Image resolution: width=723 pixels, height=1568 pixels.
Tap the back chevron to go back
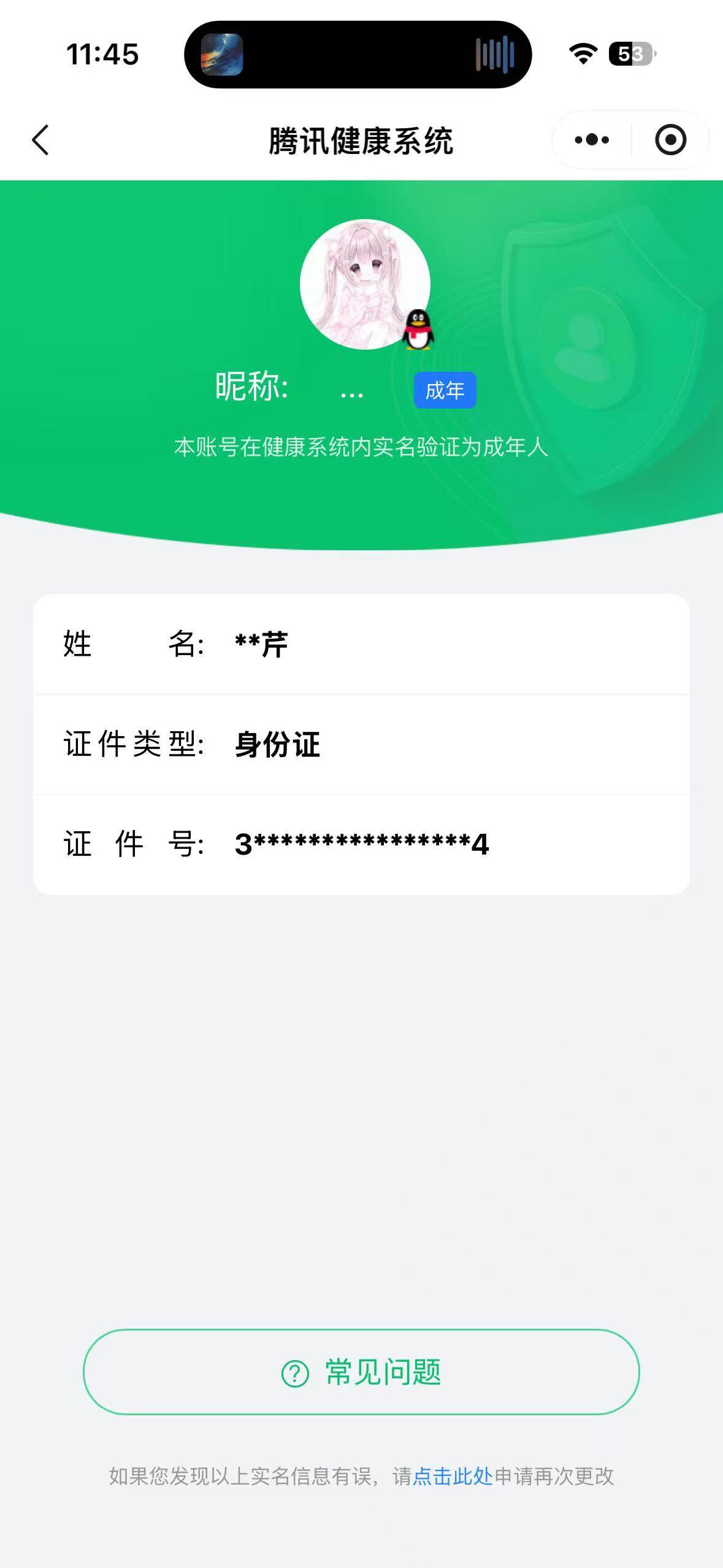40,139
